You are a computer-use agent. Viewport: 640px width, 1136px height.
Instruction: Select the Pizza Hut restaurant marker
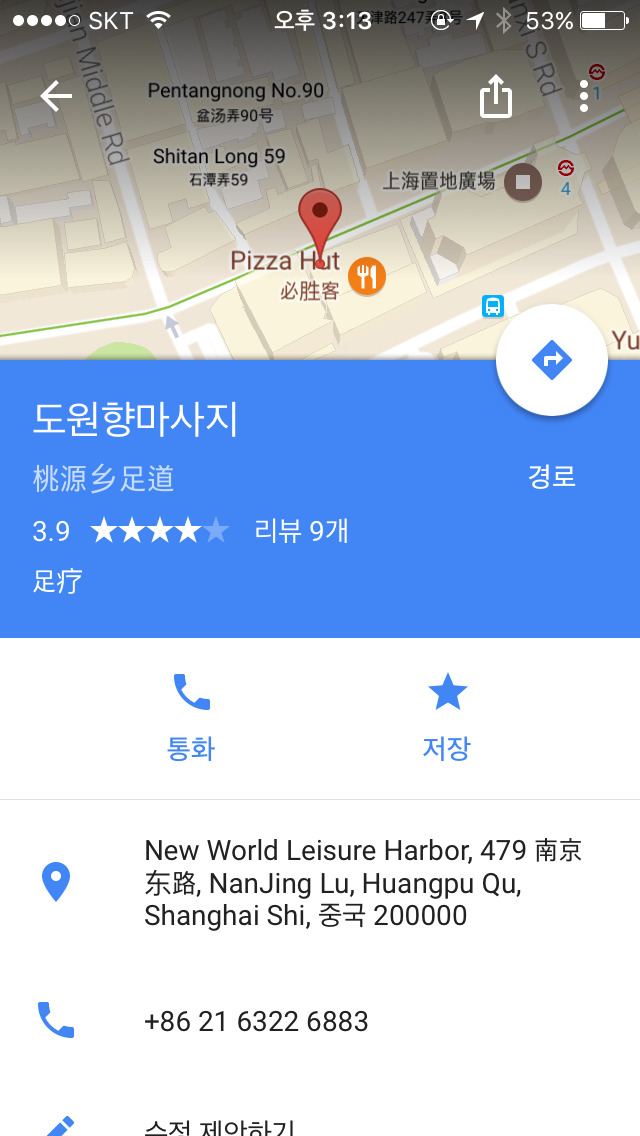(367, 276)
